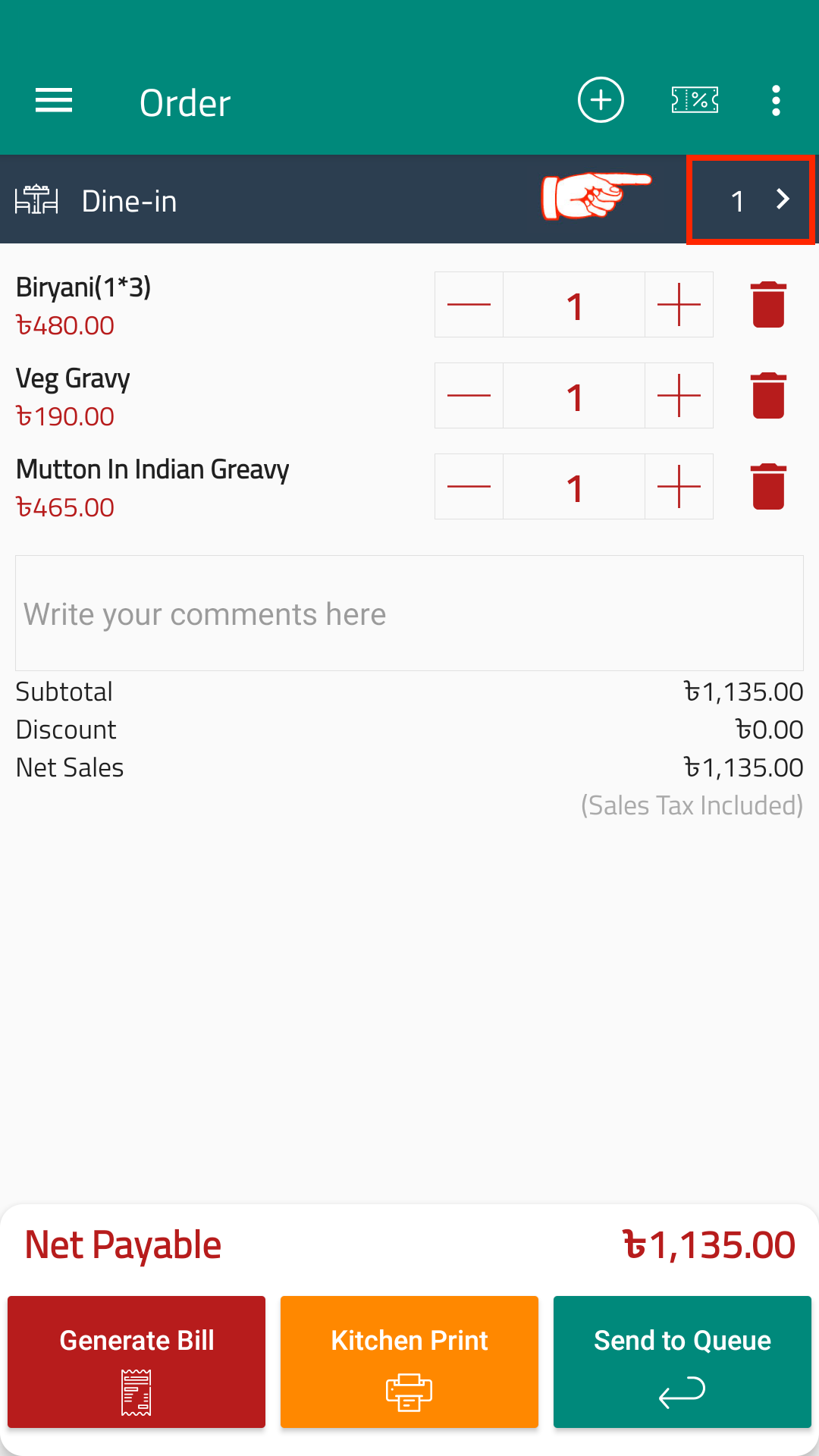Increase Mutton In Indian Greavy quantity
The height and width of the screenshot is (1456, 819).
coord(679,487)
